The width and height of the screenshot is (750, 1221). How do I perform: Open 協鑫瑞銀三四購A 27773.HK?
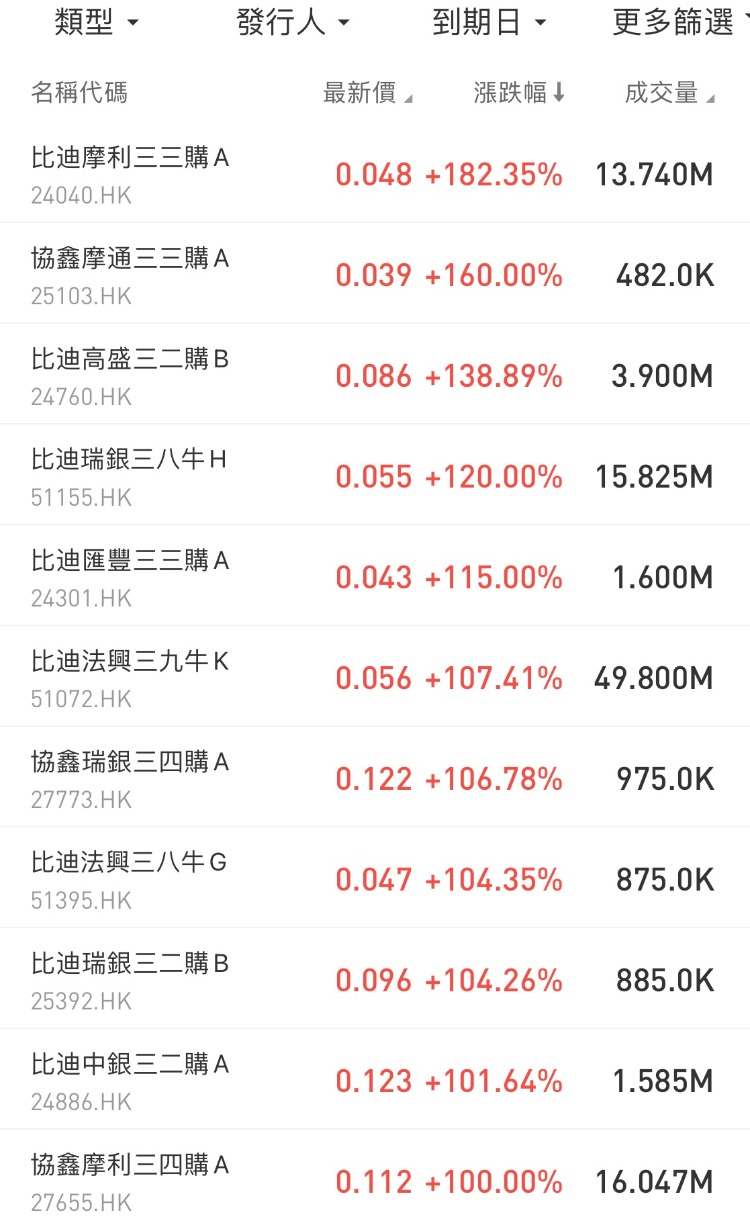pyautogui.click(x=375, y=778)
